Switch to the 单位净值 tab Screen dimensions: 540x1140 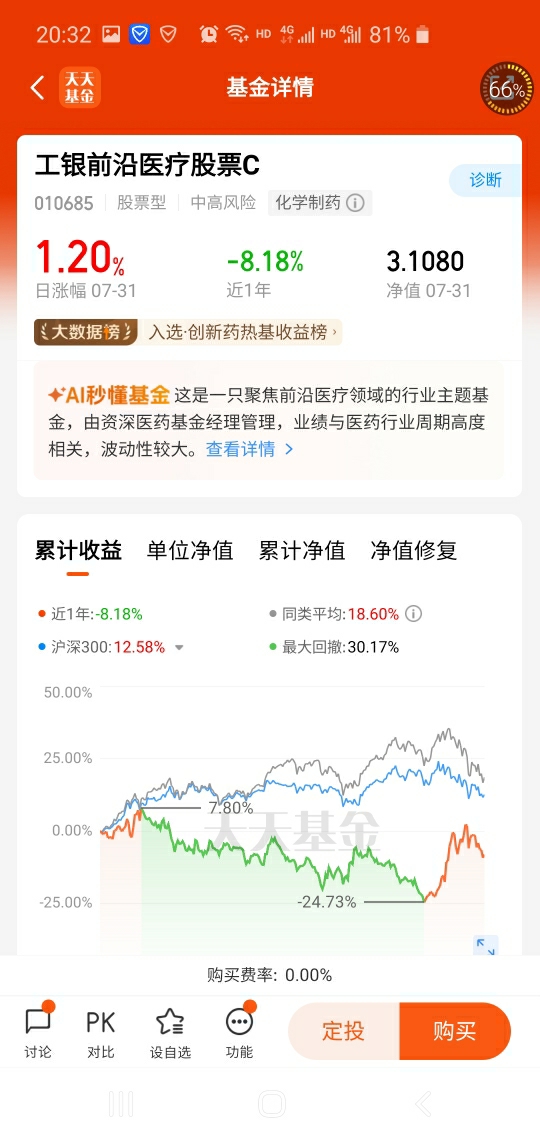point(190,550)
